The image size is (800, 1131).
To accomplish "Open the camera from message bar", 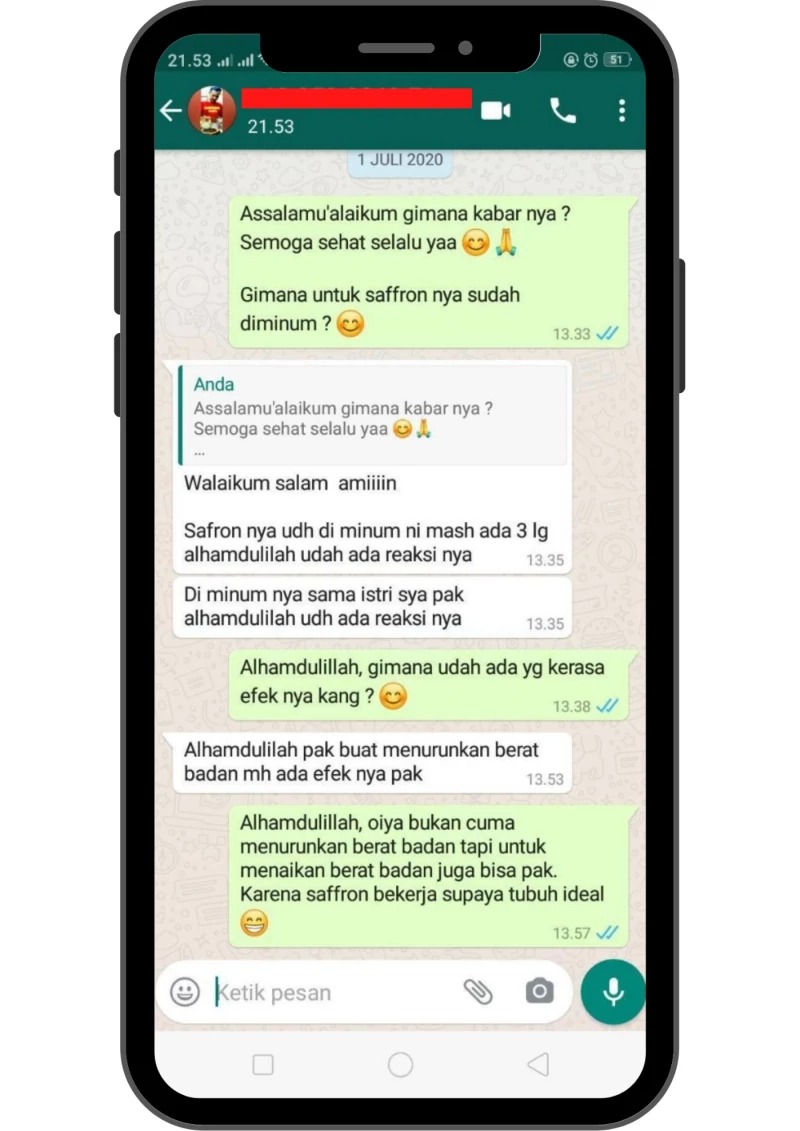I will coord(539,992).
